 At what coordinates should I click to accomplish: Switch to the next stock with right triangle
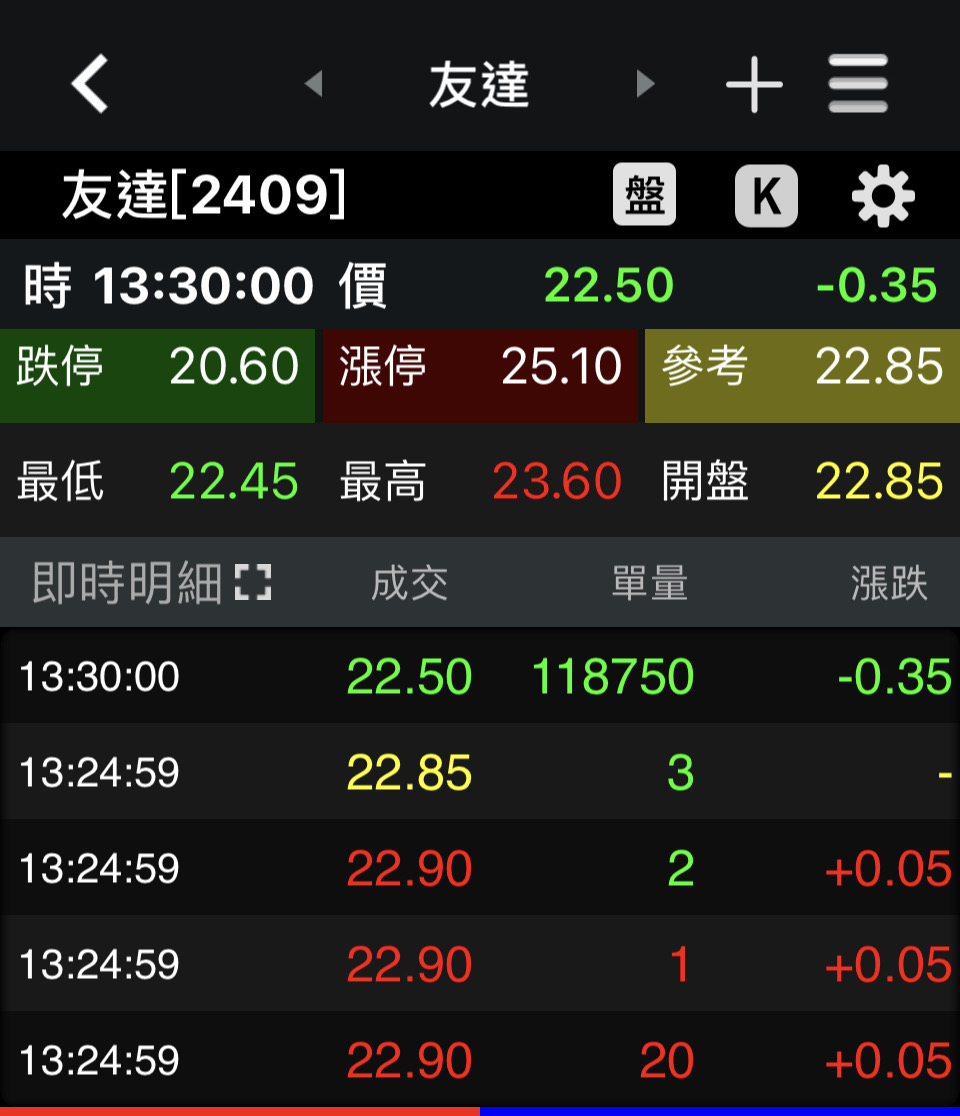pos(645,84)
